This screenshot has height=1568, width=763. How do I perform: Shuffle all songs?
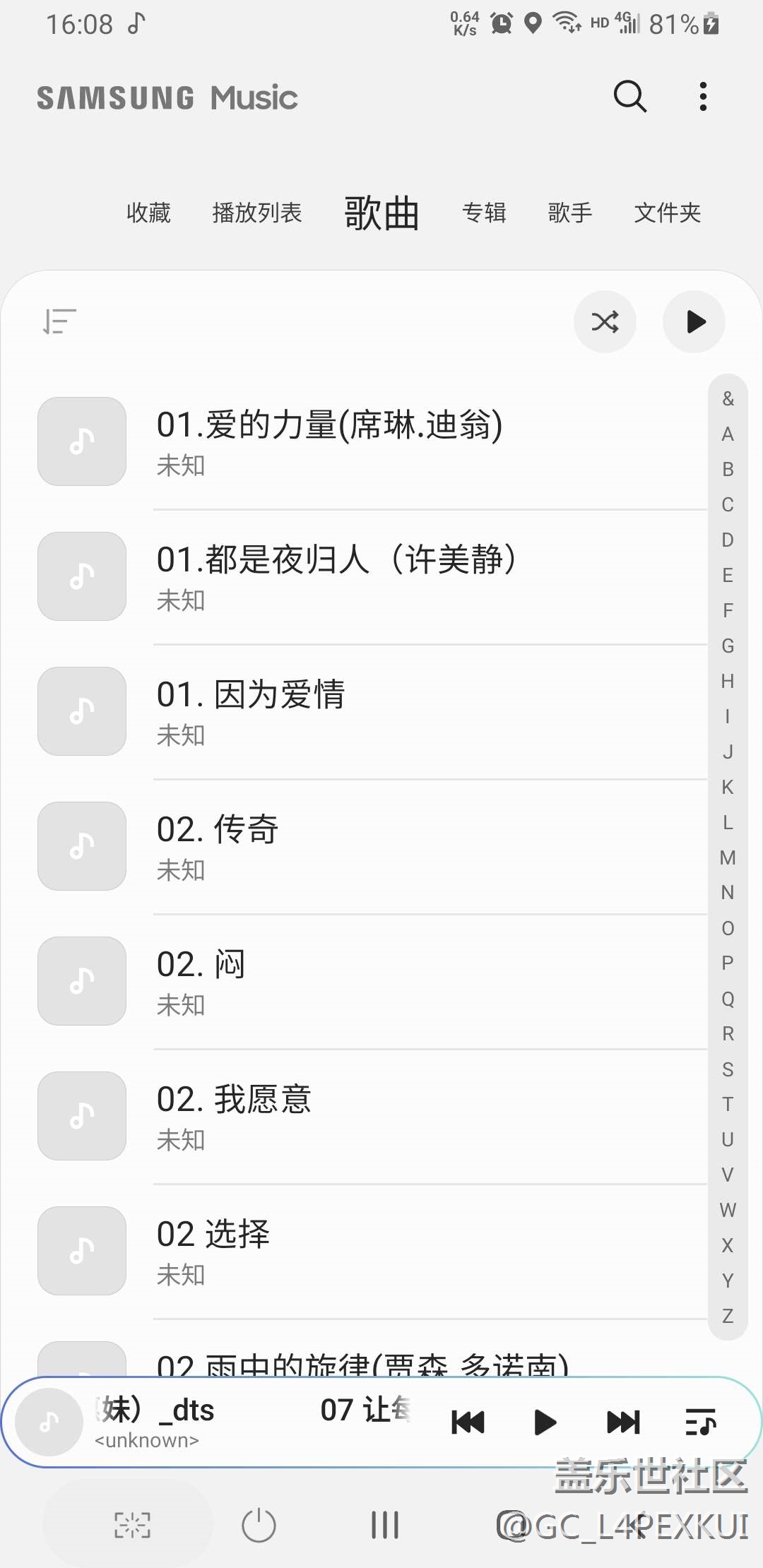point(605,322)
